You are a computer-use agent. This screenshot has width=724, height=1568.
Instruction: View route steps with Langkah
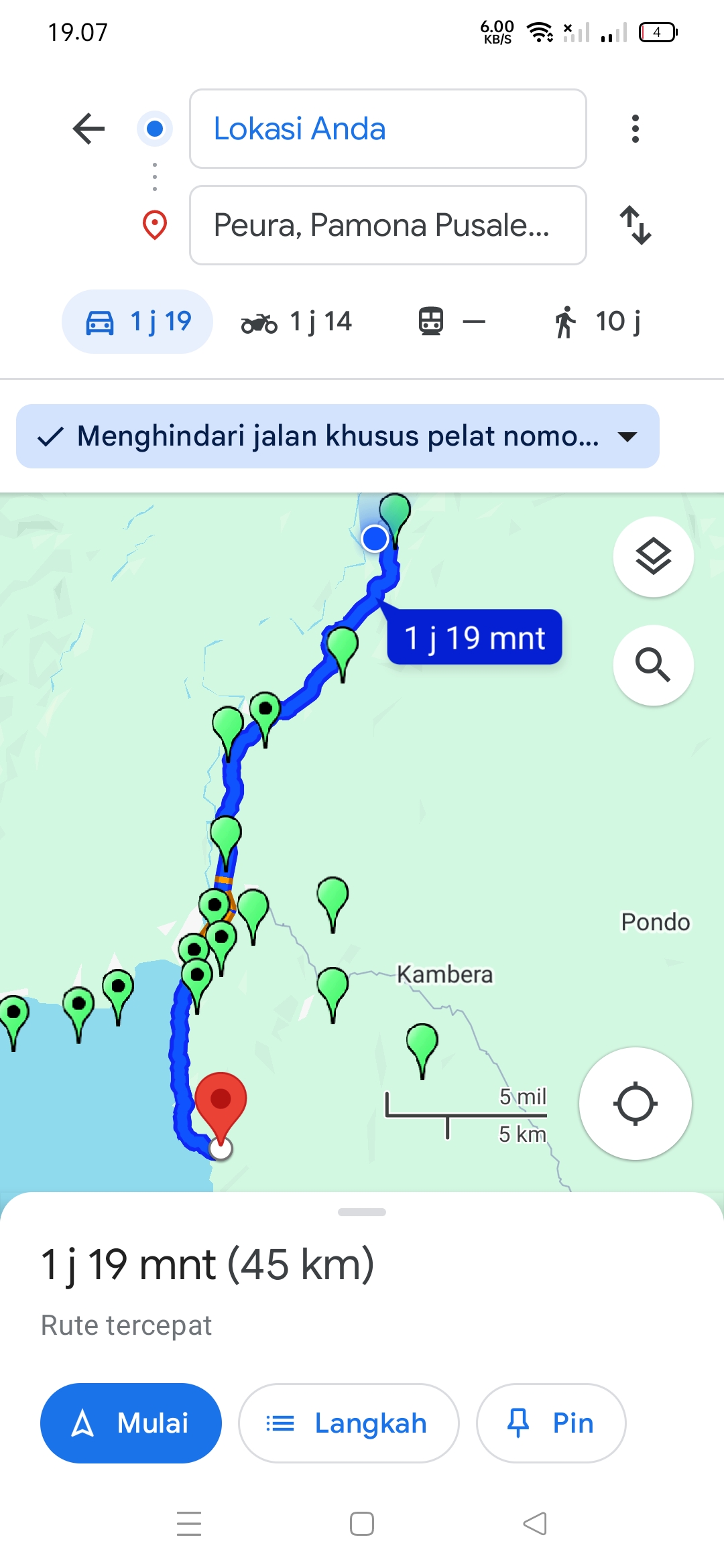pos(349,1423)
